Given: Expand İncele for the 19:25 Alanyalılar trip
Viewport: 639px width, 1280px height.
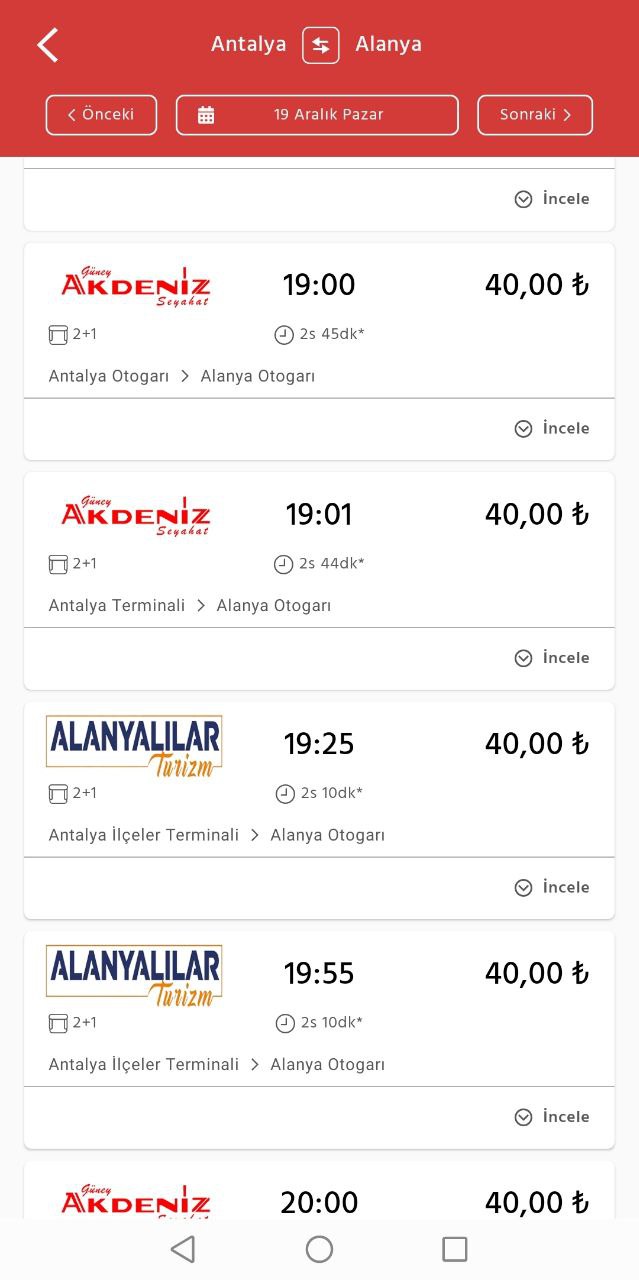Looking at the screenshot, I should (x=552, y=887).
